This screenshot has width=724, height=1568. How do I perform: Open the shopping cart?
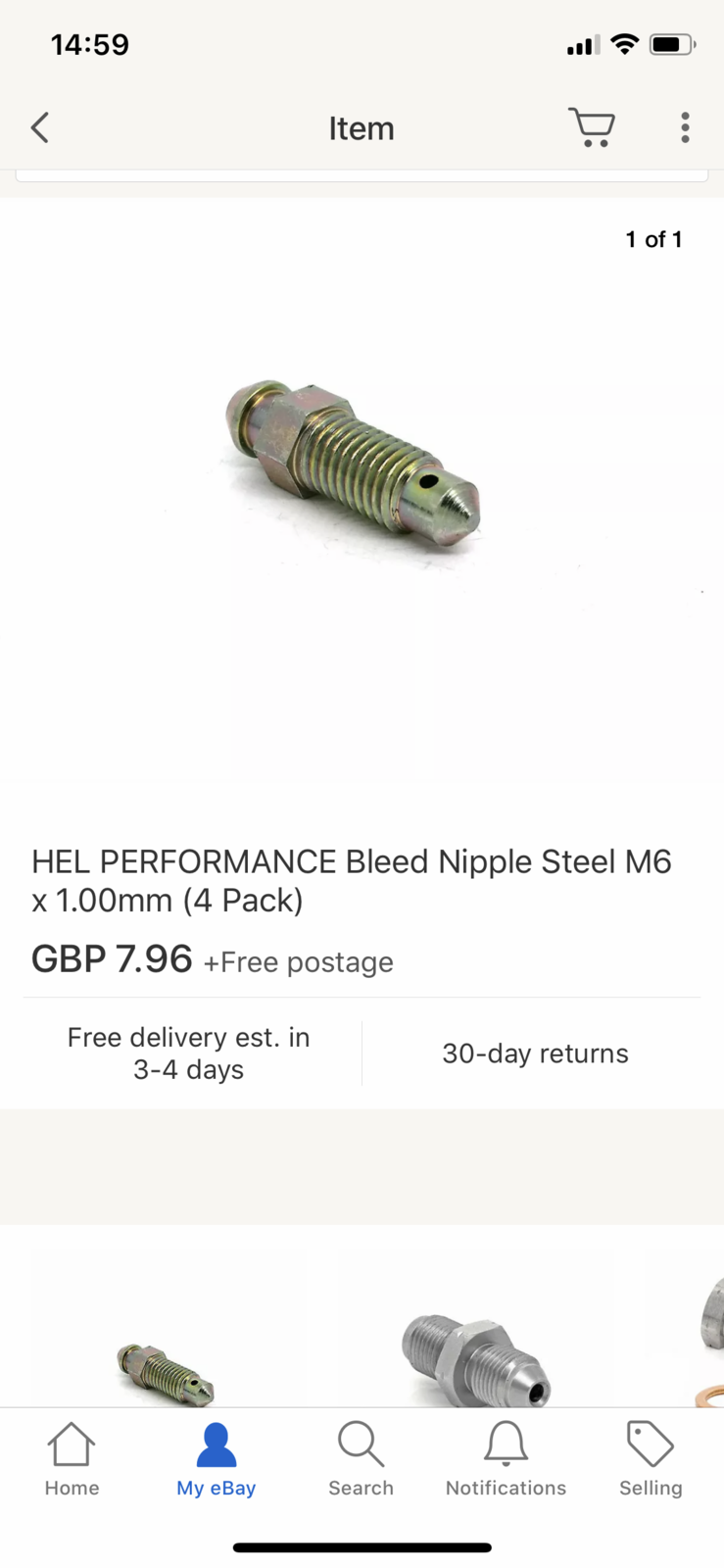click(x=592, y=127)
